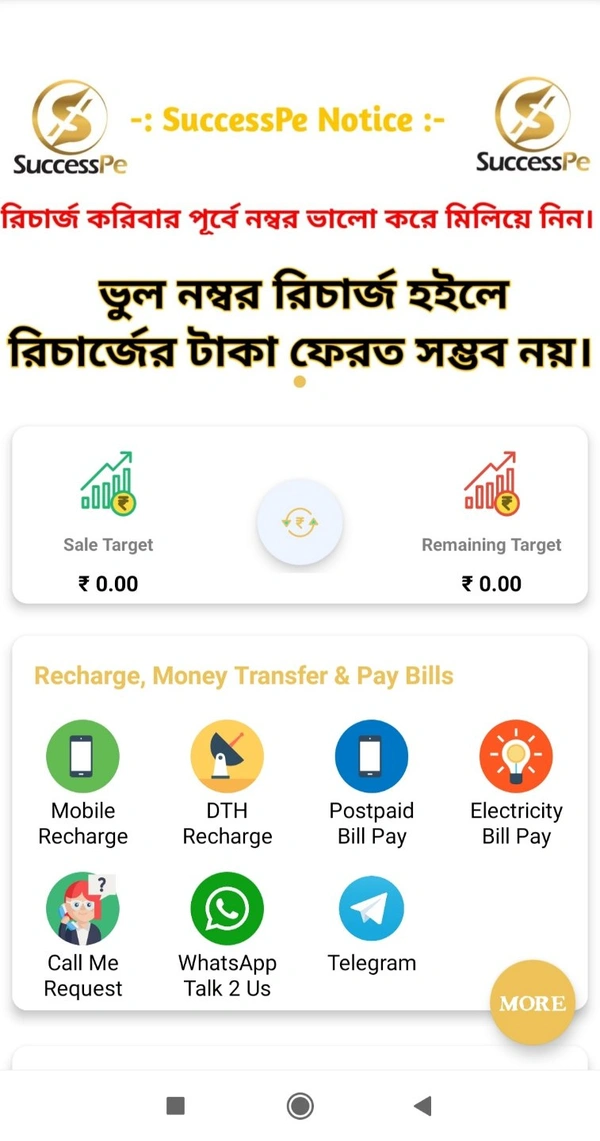This screenshot has height=1141, width=600.
Task: Tap the MORE floating button
Action: pos(533,1002)
